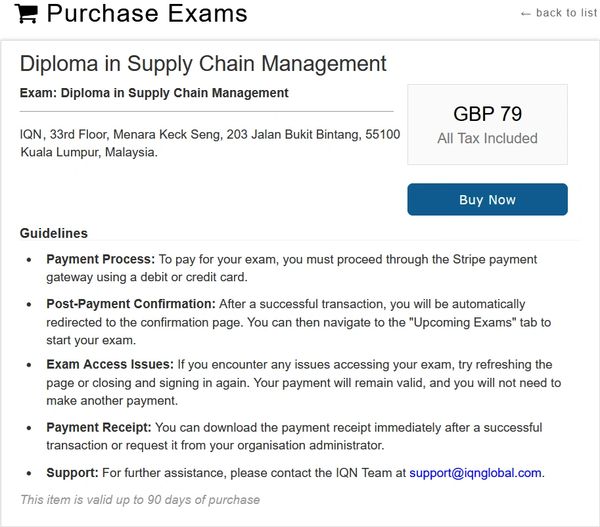The width and height of the screenshot is (600, 527).
Task: Open the support@iqnglobal.com email link
Action: [x=476, y=472]
